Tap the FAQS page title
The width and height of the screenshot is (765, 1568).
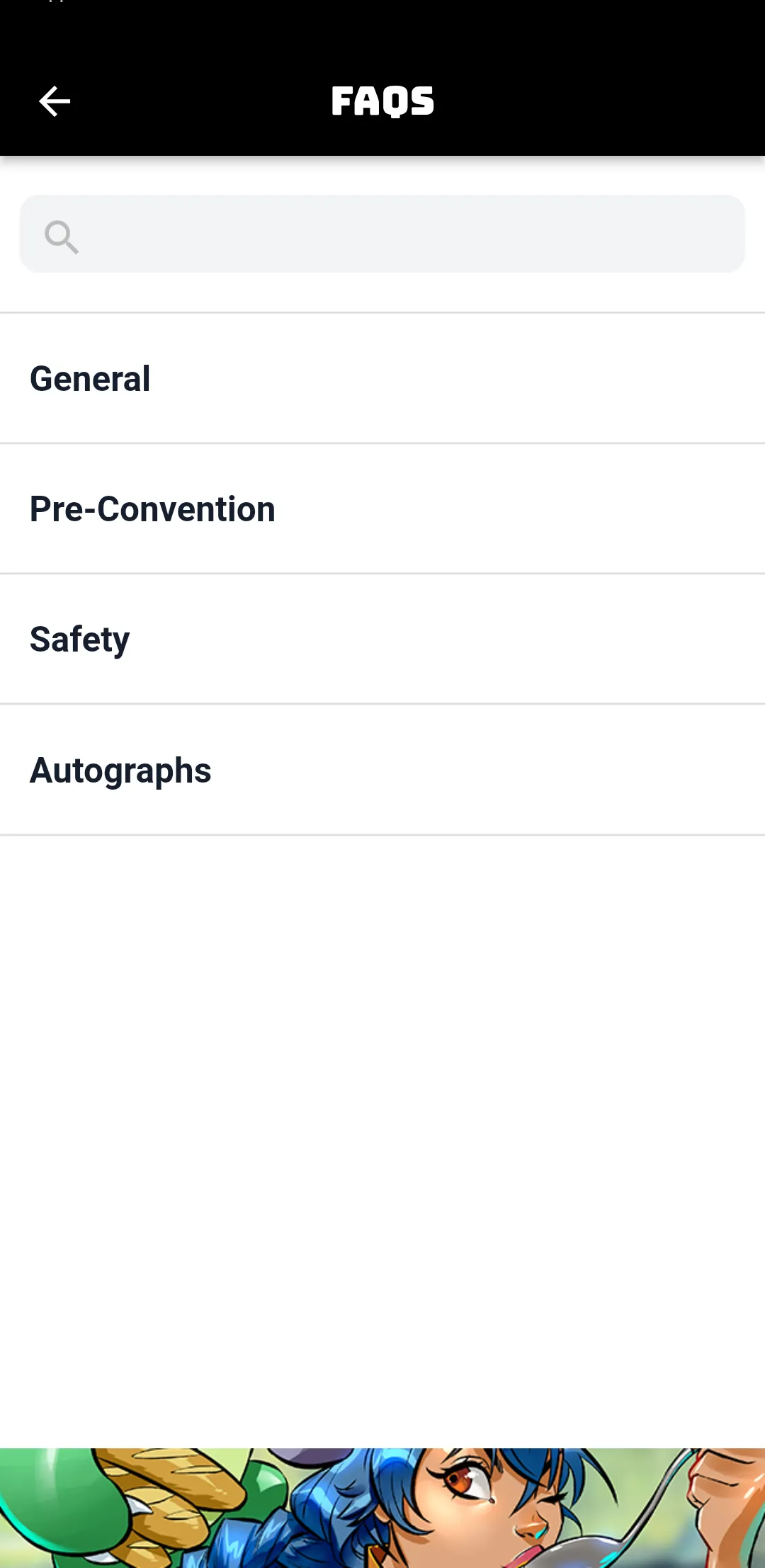tap(382, 101)
